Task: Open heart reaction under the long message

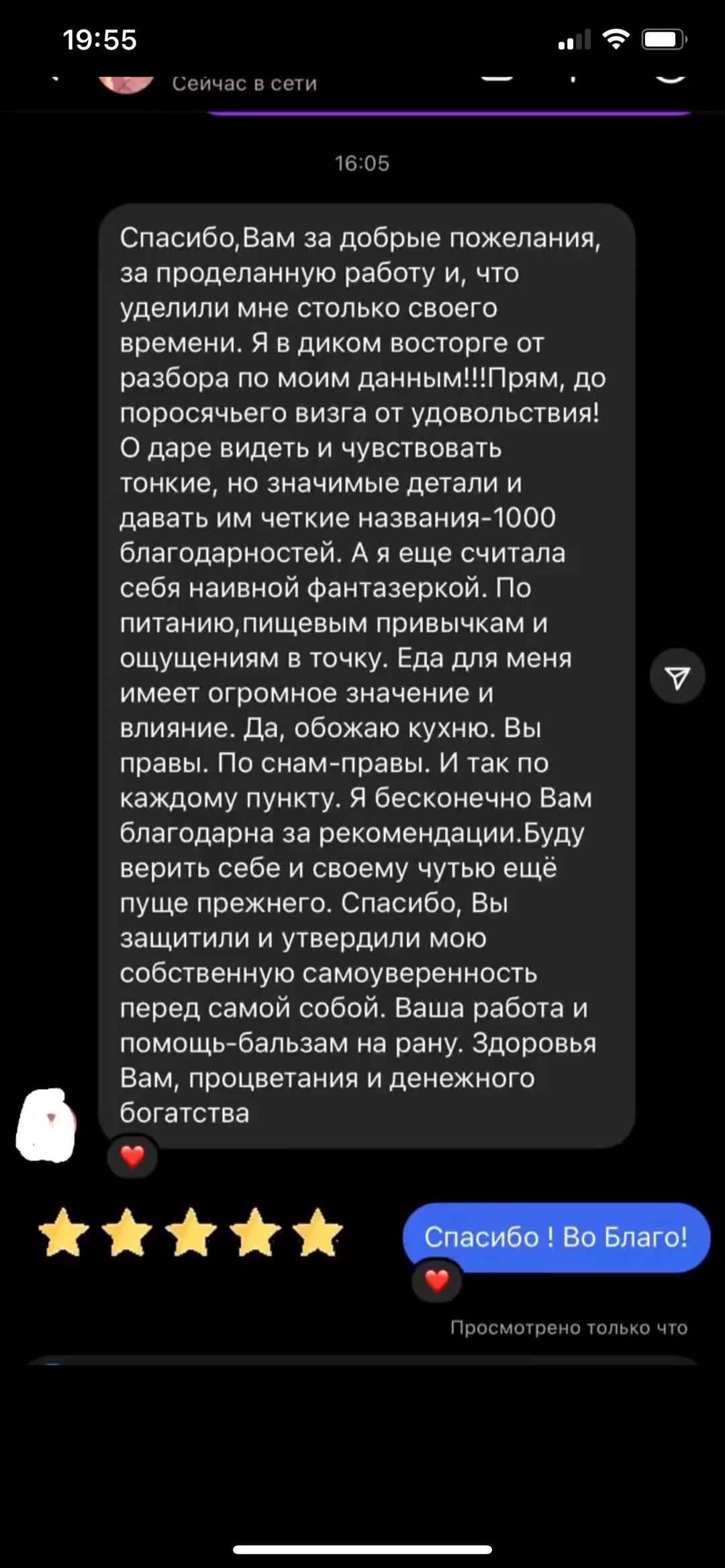Action: pyautogui.click(x=132, y=1156)
